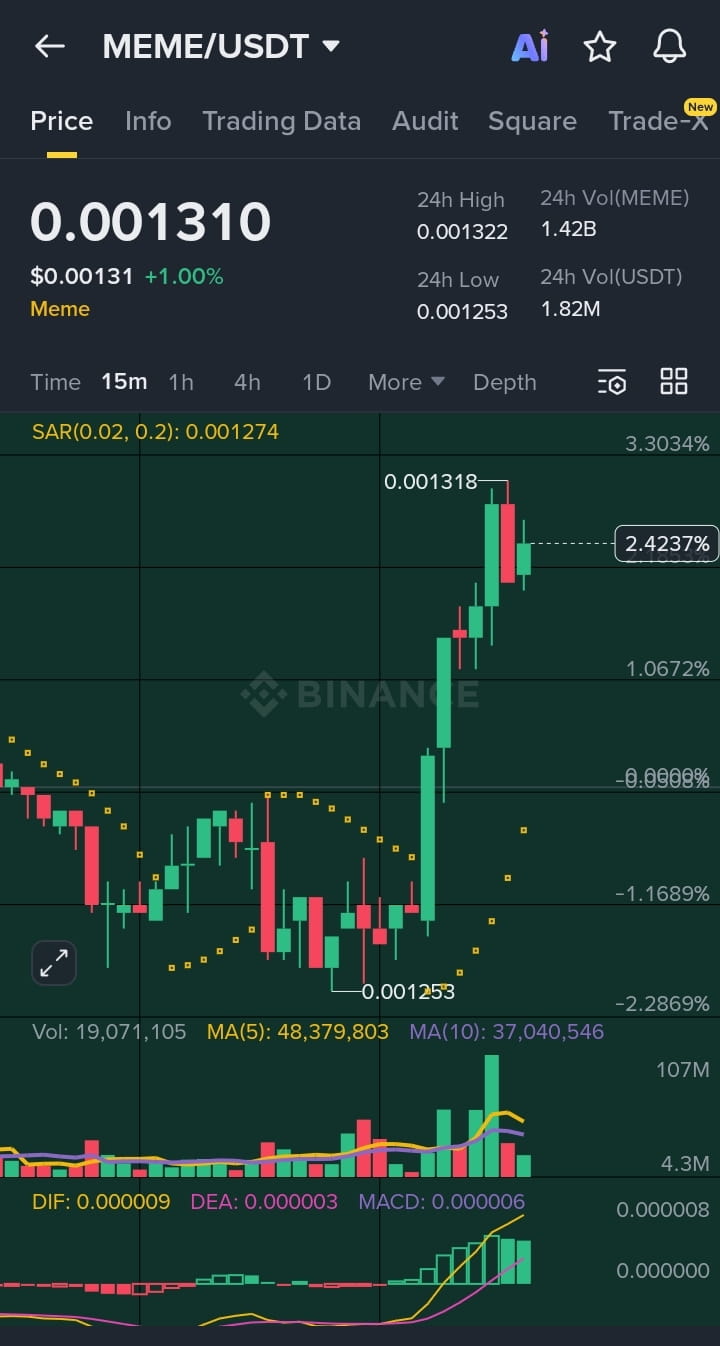Open the Meme category tag
Screen dimensions: 720x1346
coord(60,309)
